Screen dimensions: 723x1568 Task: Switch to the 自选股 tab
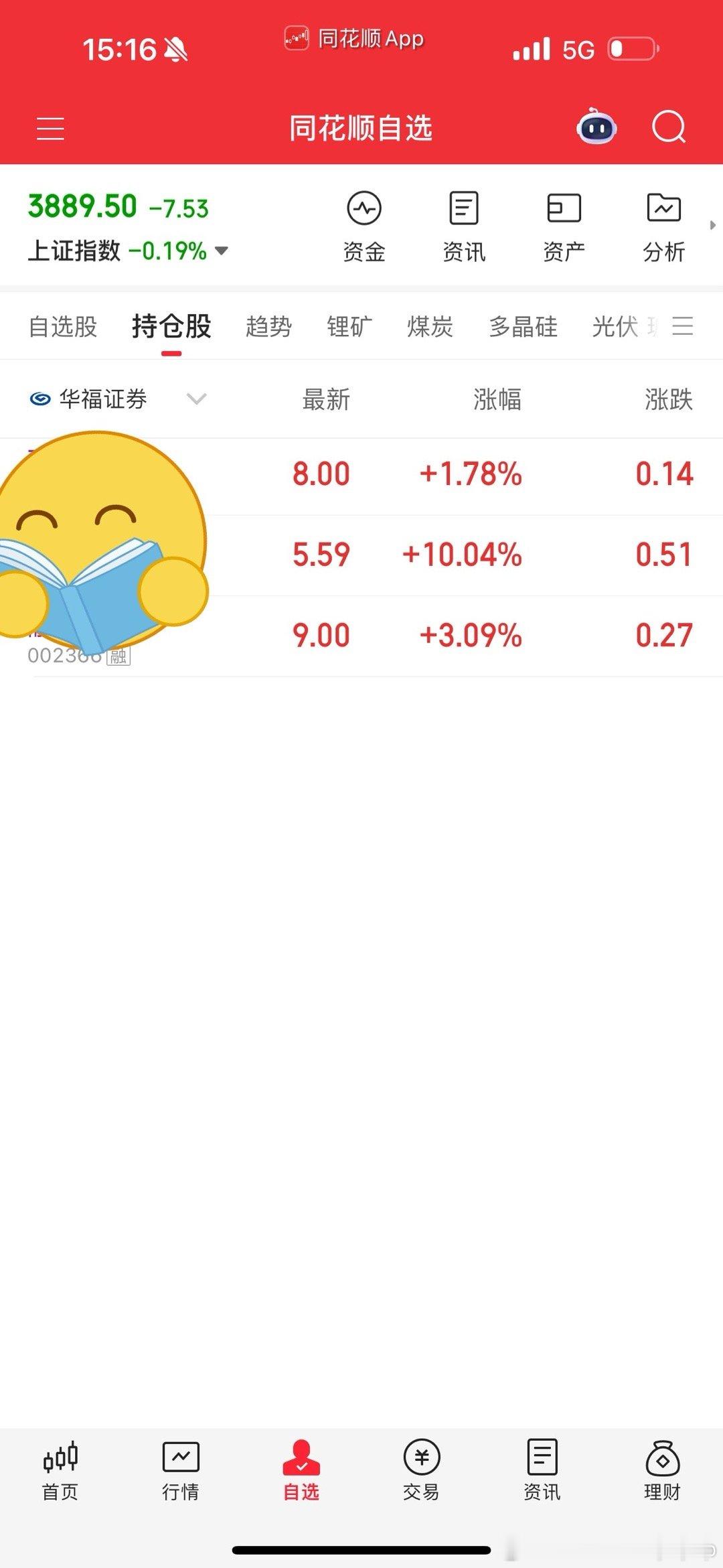click(63, 327)
